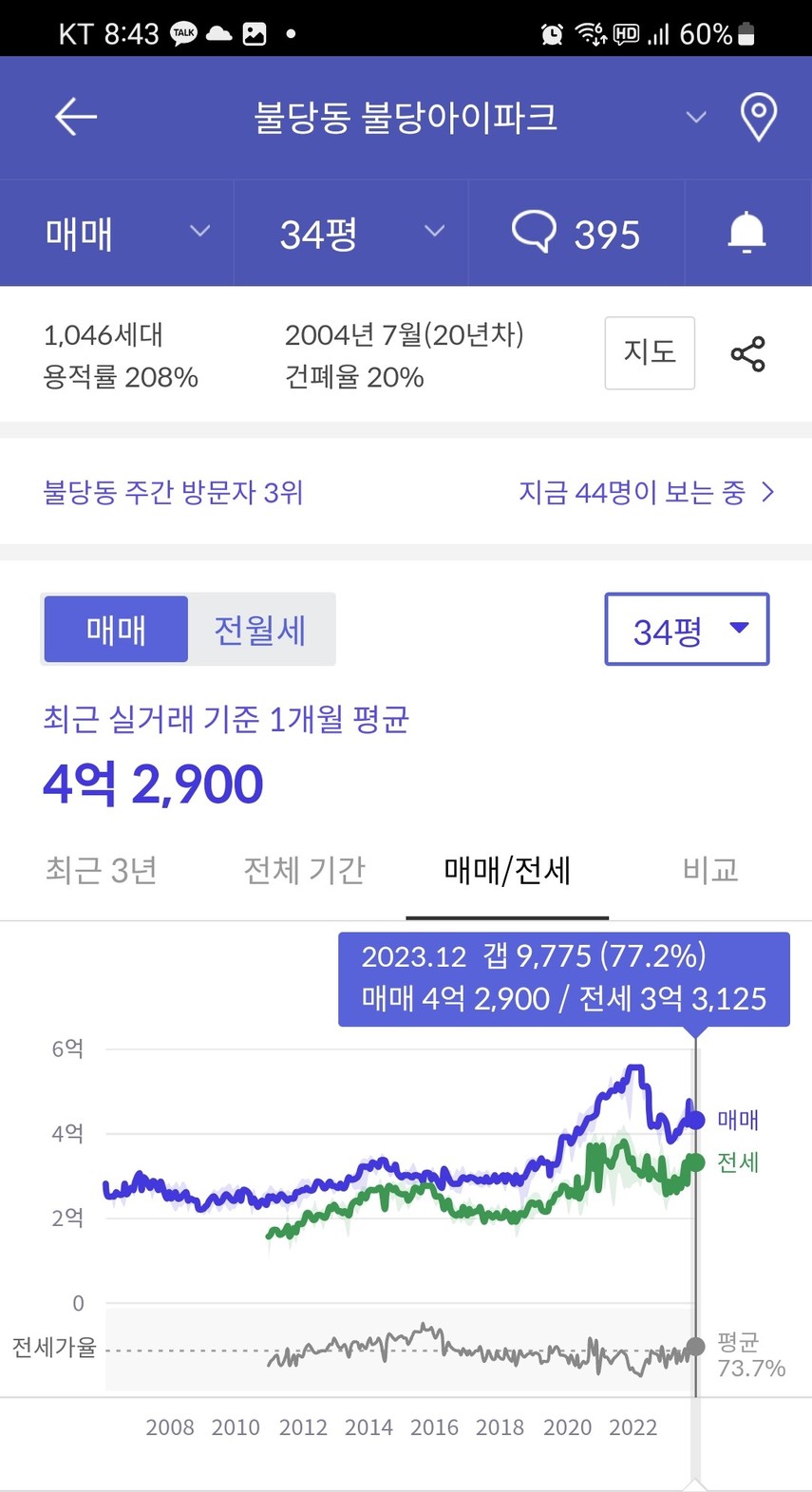Open the 395 comments
This screenshot has height=1492, width=812.
576,233
